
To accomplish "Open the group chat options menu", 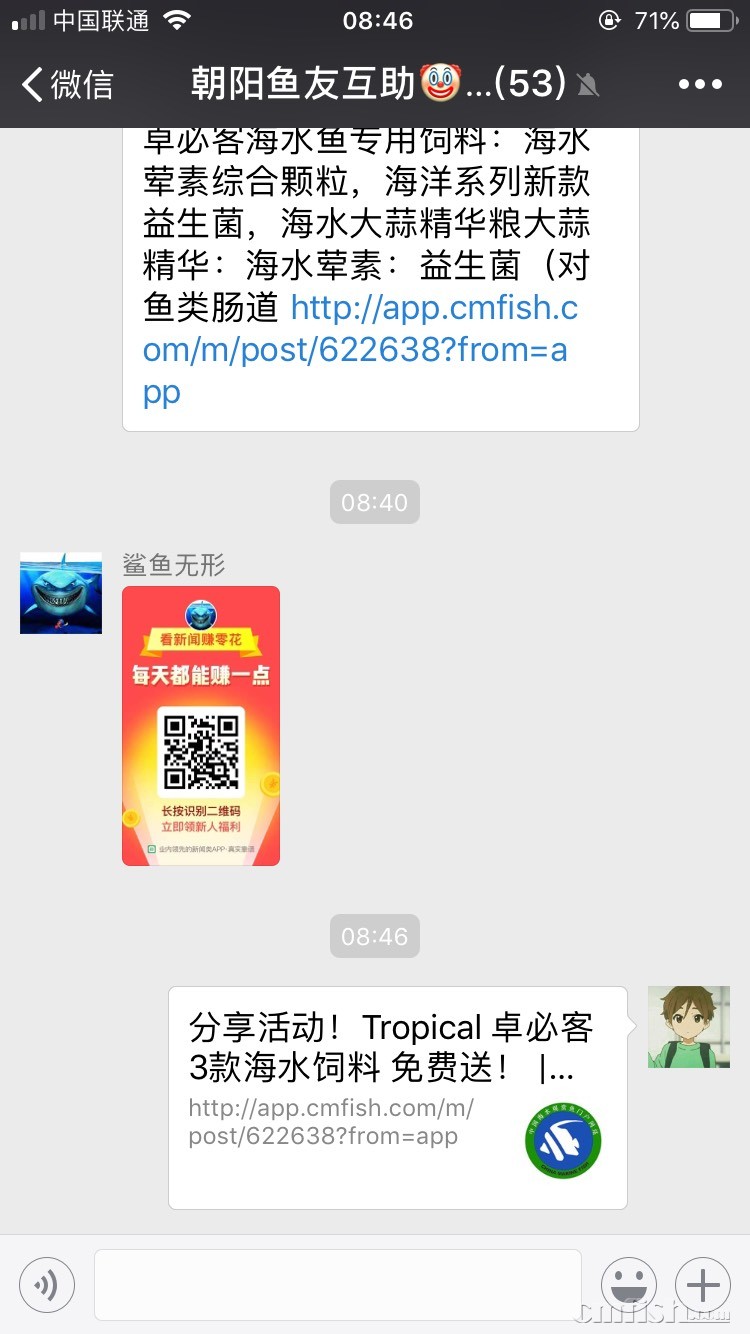I will [699, 84].
